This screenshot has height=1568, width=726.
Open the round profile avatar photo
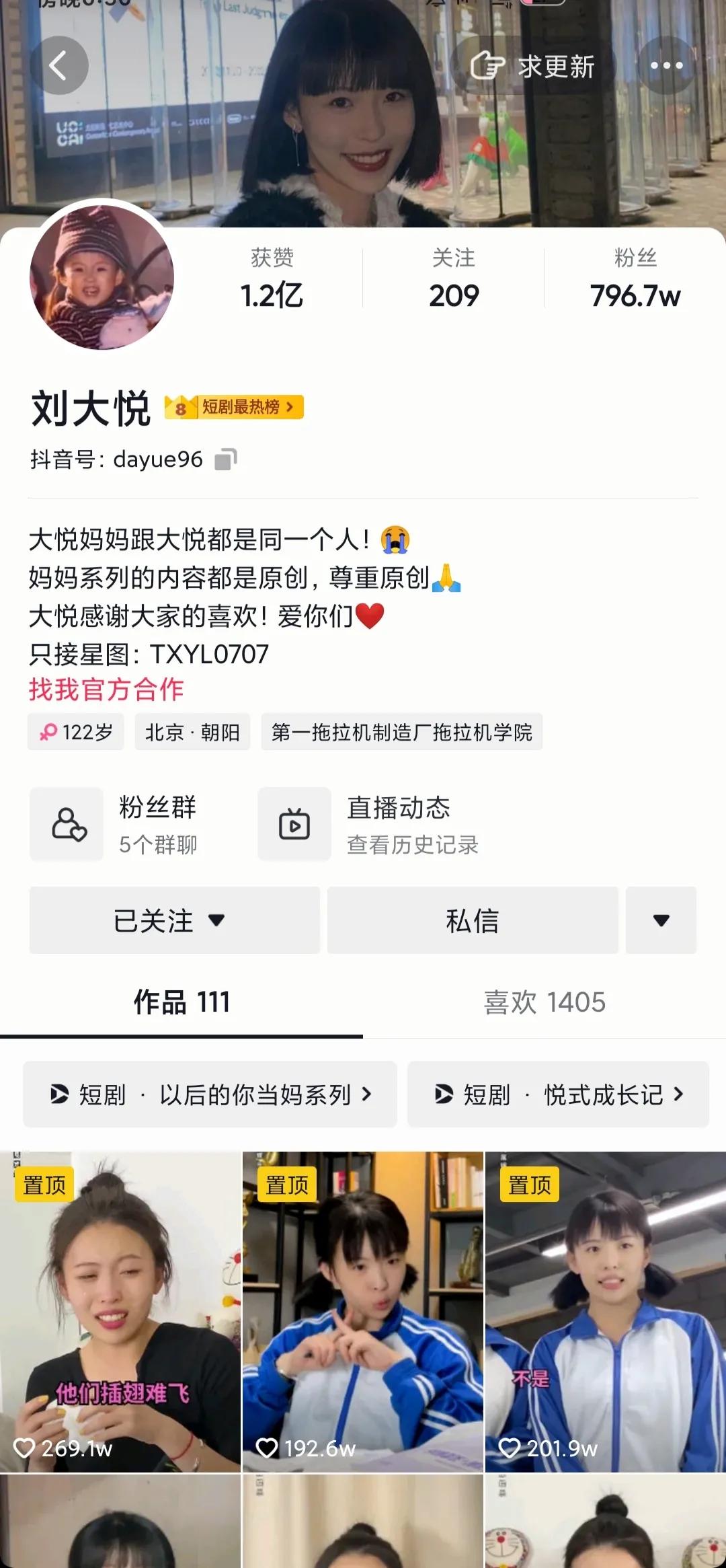point(102,277)
